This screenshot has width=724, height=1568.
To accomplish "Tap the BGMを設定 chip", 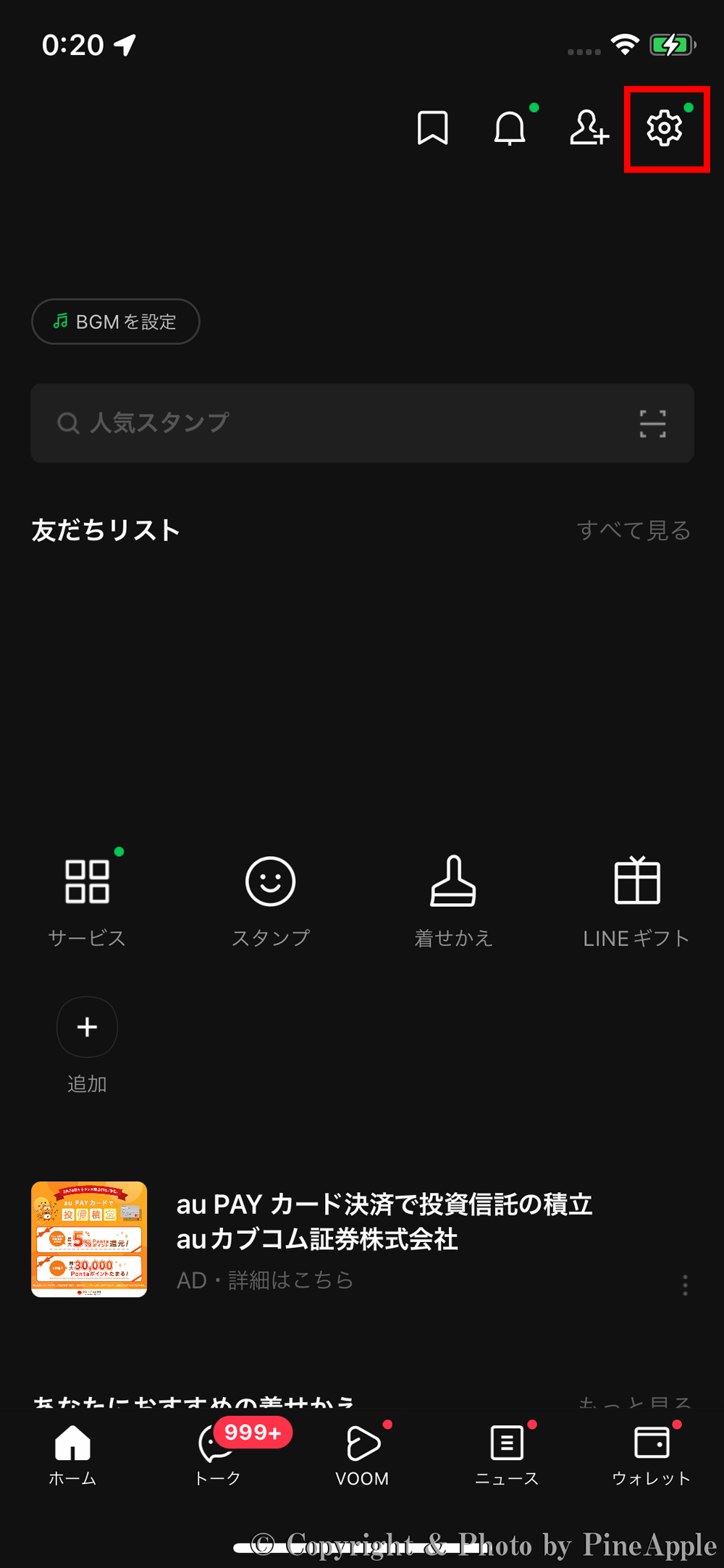I will pos(116,322).
